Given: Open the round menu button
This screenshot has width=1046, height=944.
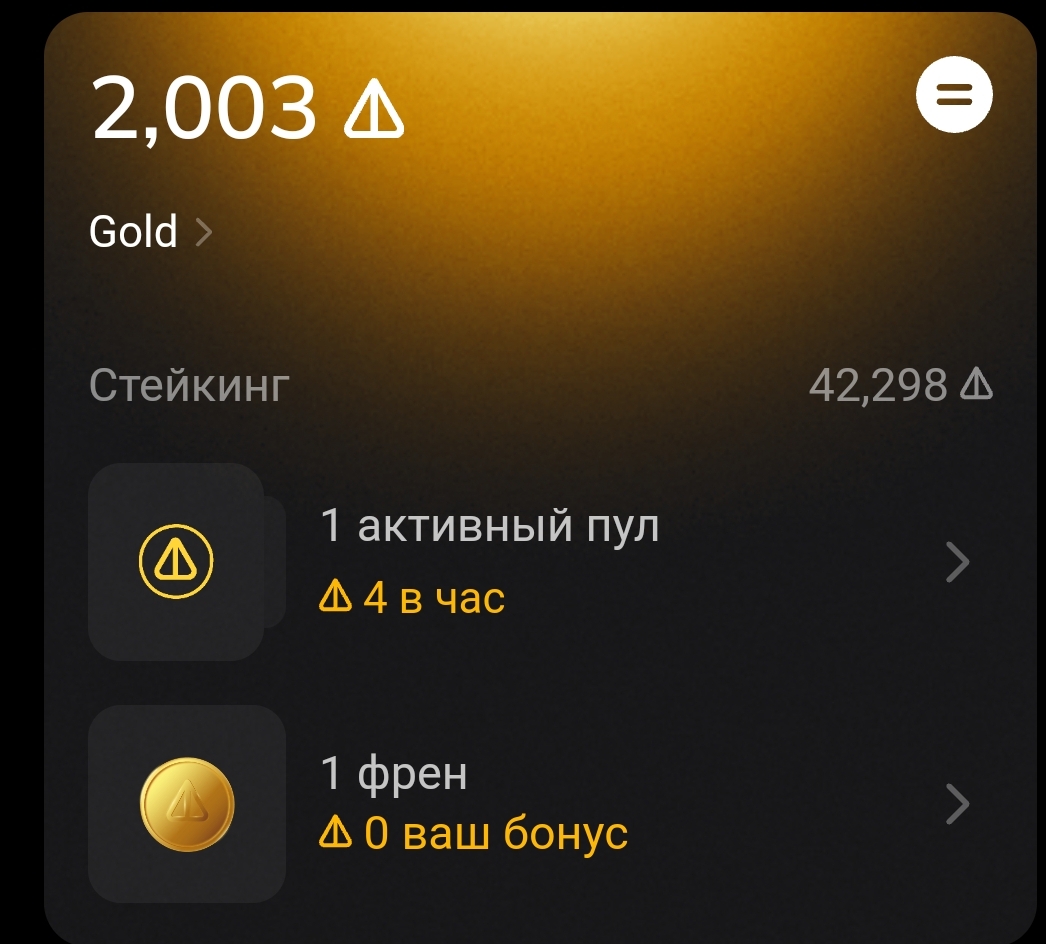Looking at the screenshot, I should tap(954, 96).
